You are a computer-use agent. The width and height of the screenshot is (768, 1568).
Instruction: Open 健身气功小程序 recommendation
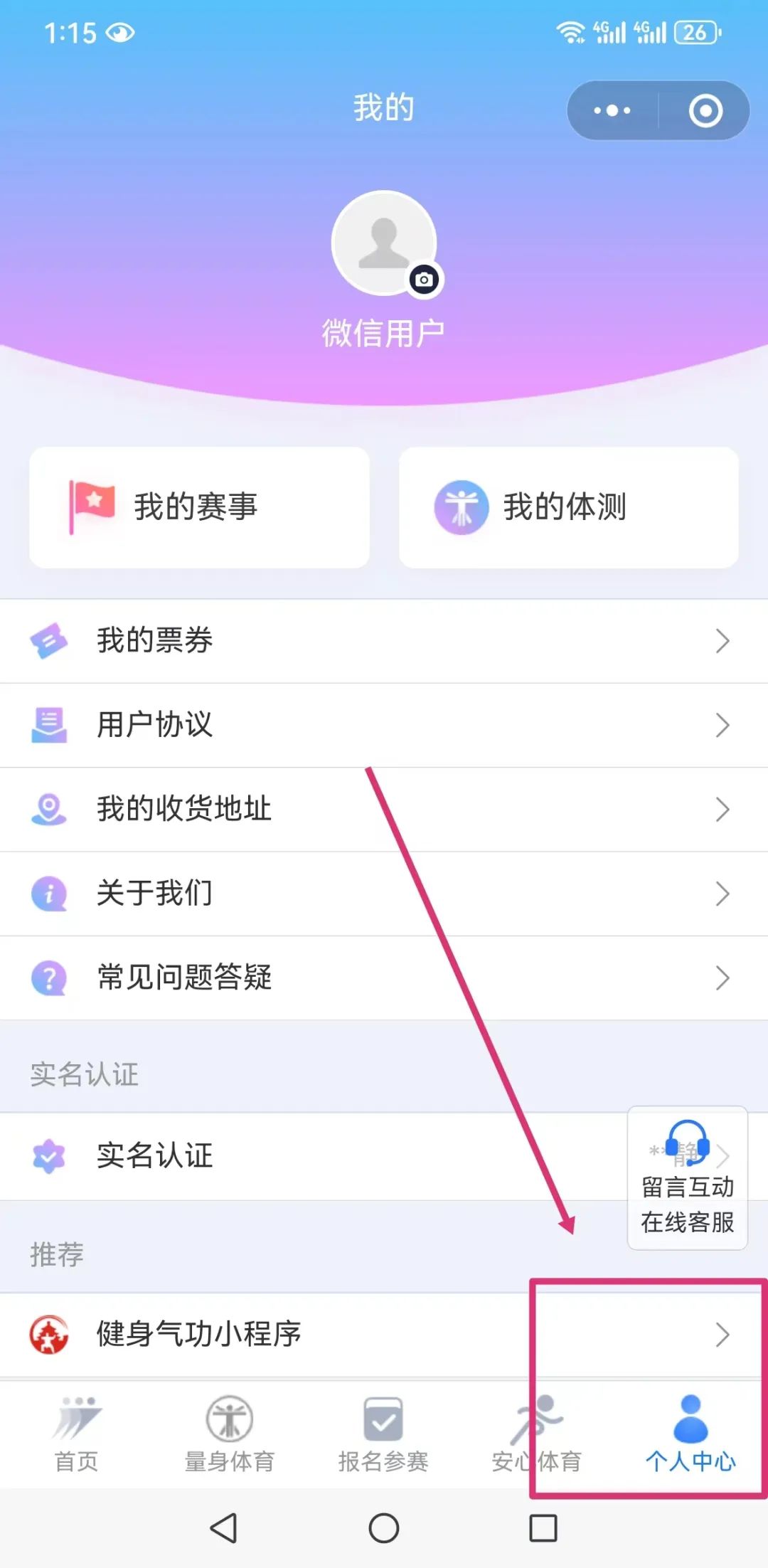(384, 1334)
